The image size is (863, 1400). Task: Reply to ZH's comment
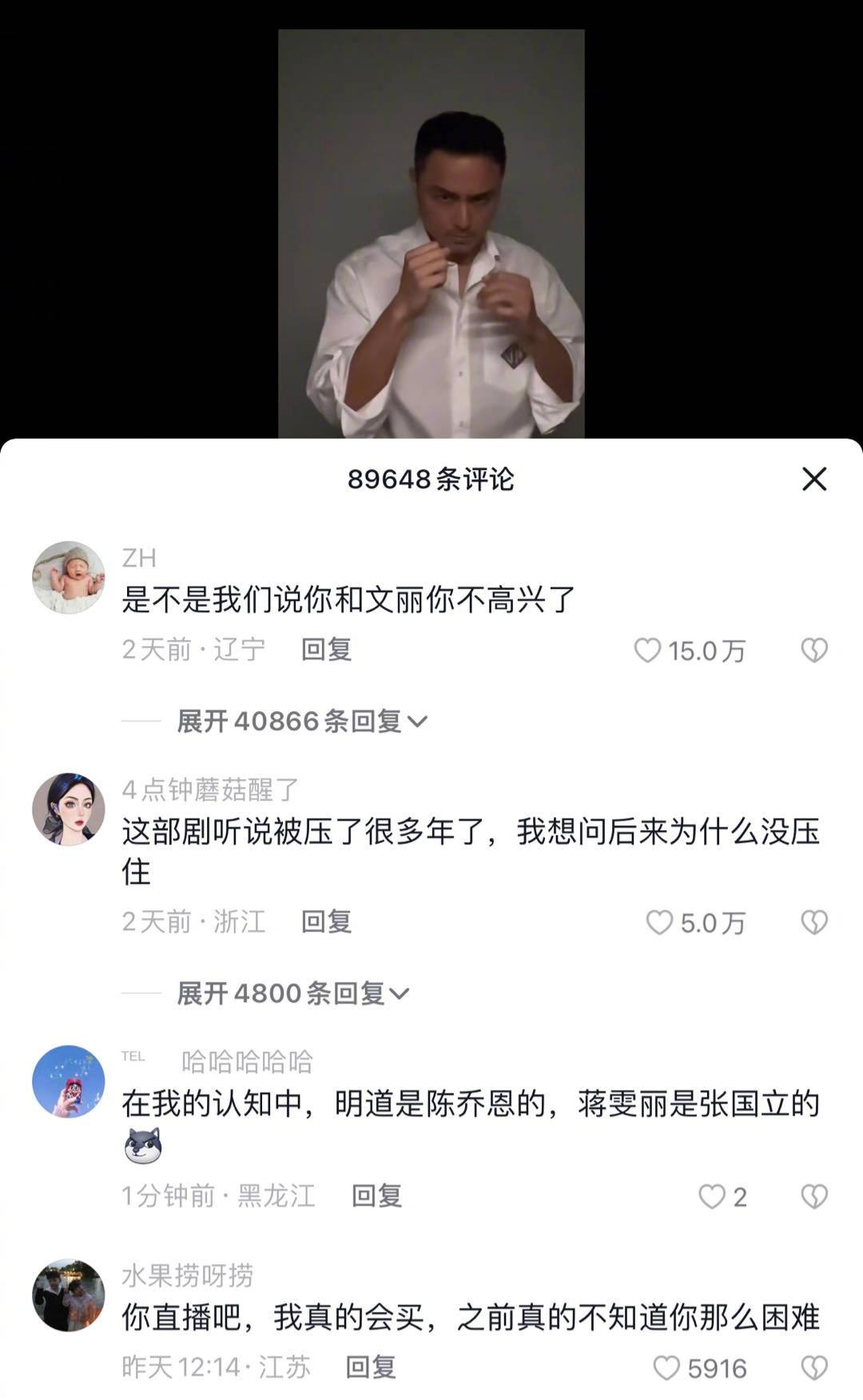click(x=326, y=650)
